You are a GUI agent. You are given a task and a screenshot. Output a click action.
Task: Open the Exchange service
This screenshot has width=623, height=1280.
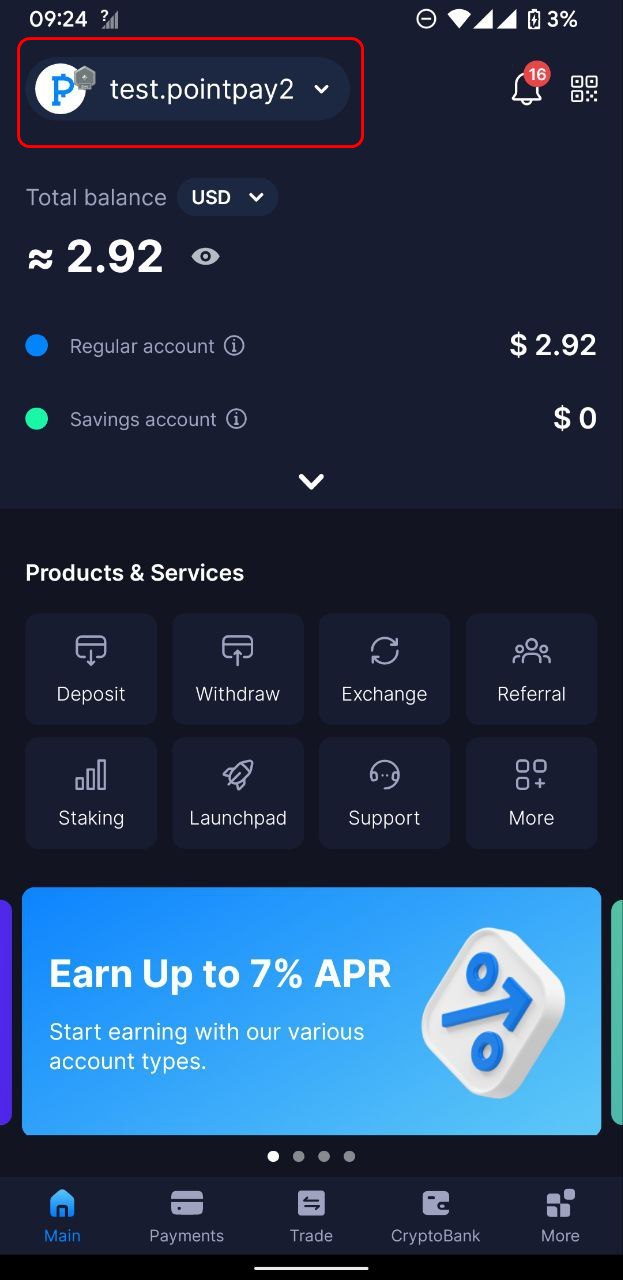[x=384, y=669]
